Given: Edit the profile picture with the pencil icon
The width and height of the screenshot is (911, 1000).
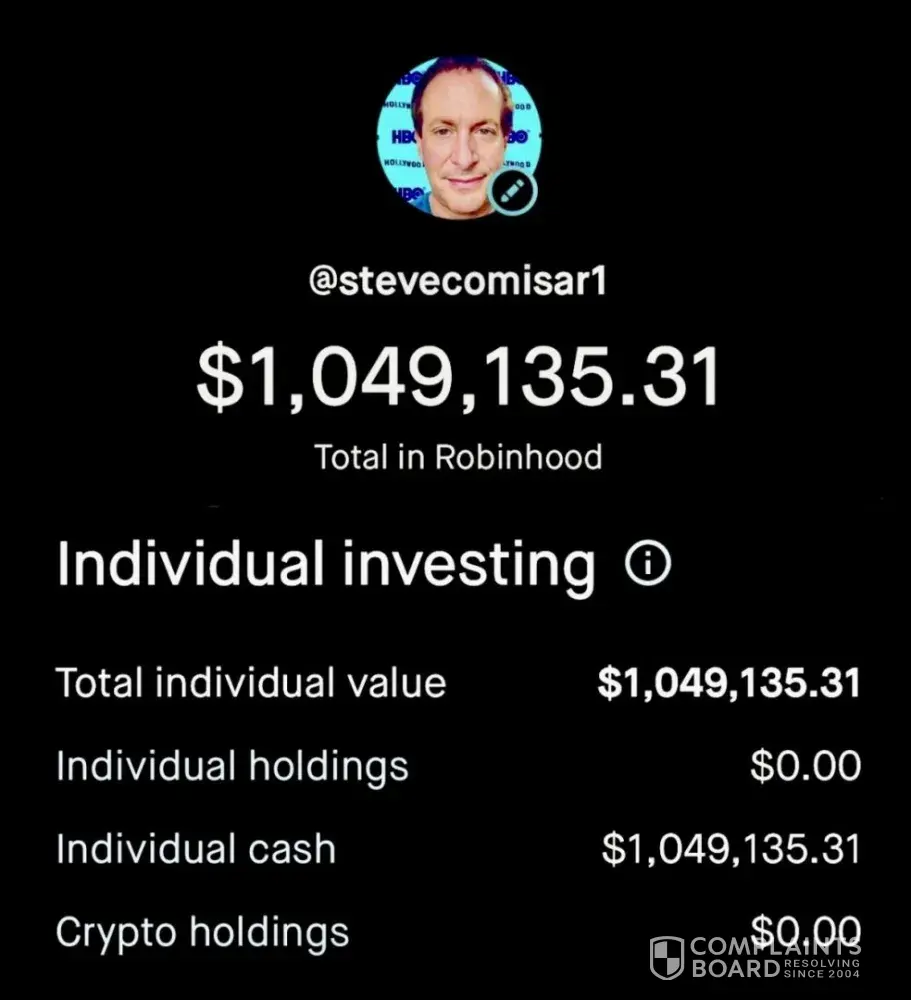Looking at the screenshot, I should click(x=513, y=191).
